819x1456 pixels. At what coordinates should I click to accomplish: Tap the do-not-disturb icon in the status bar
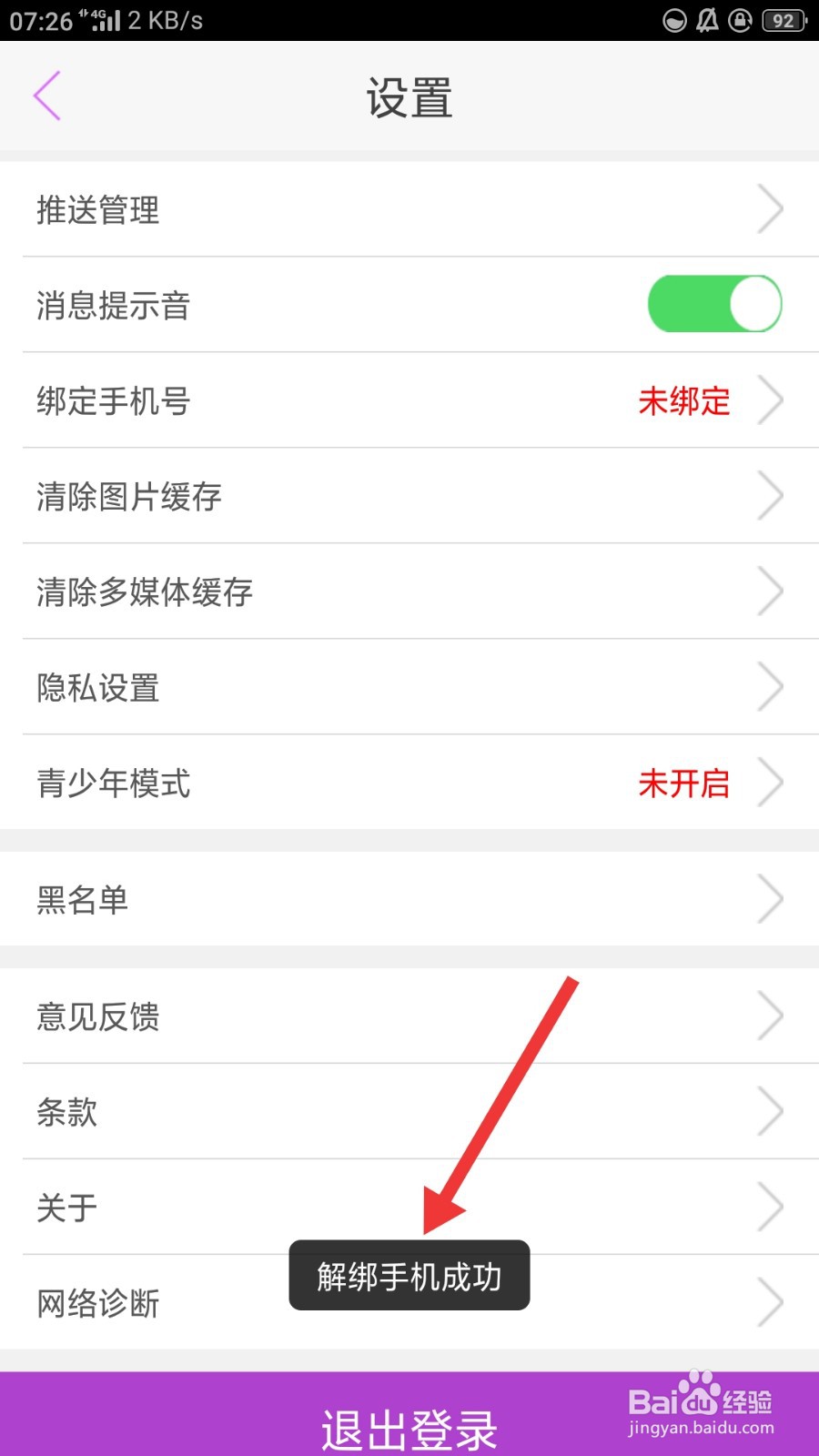click(x=673, y=20)
